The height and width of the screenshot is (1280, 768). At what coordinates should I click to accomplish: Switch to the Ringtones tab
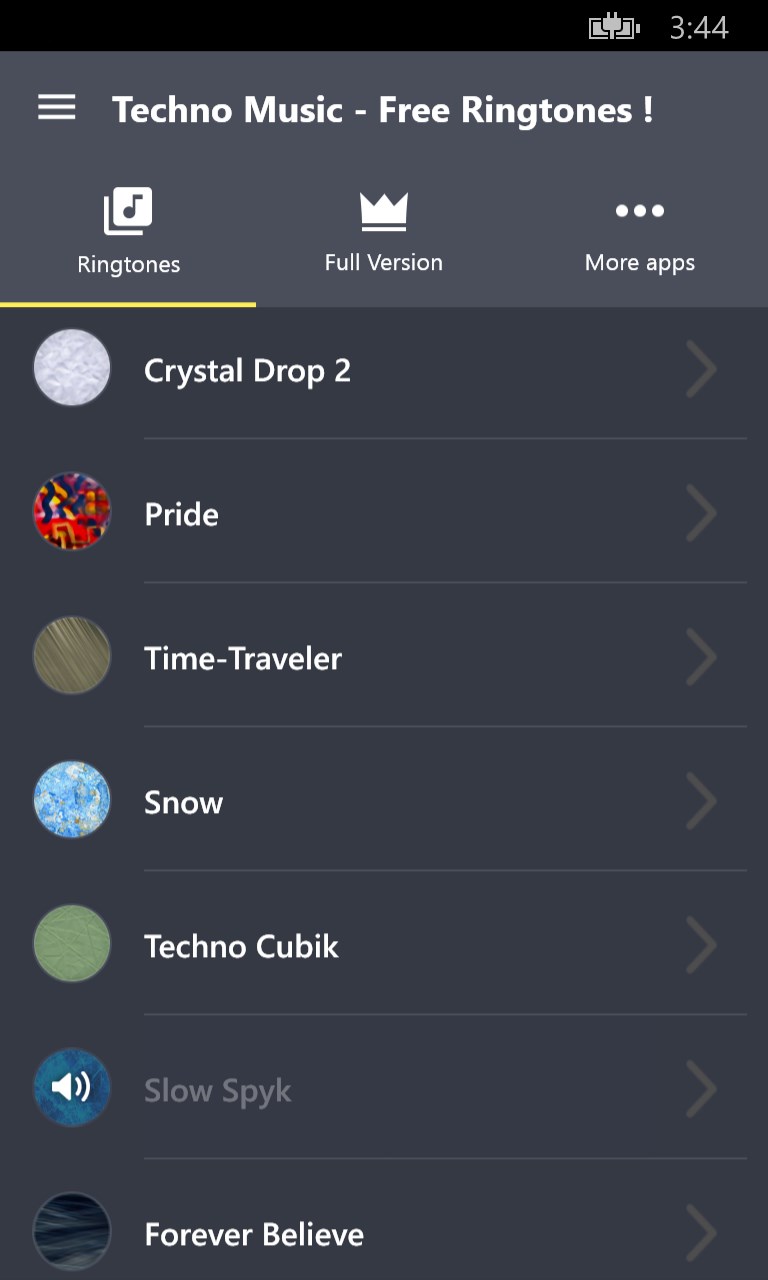(x=128, y=233)
